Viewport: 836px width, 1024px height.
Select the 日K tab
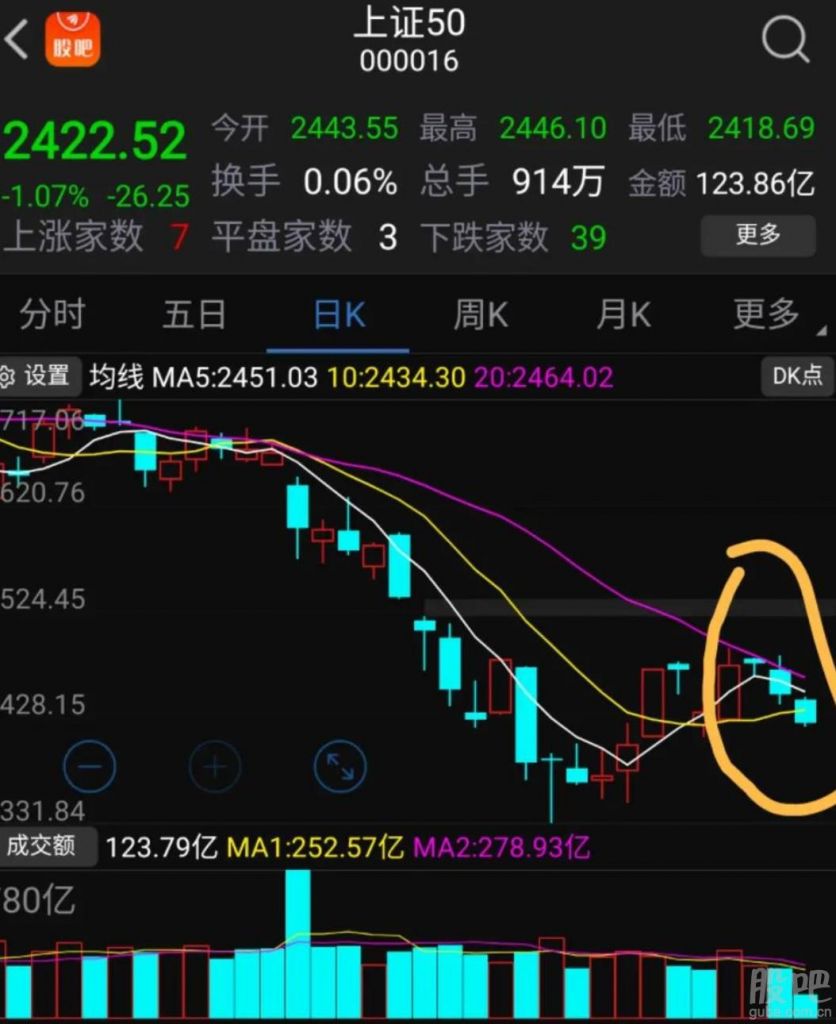point(338,315)
